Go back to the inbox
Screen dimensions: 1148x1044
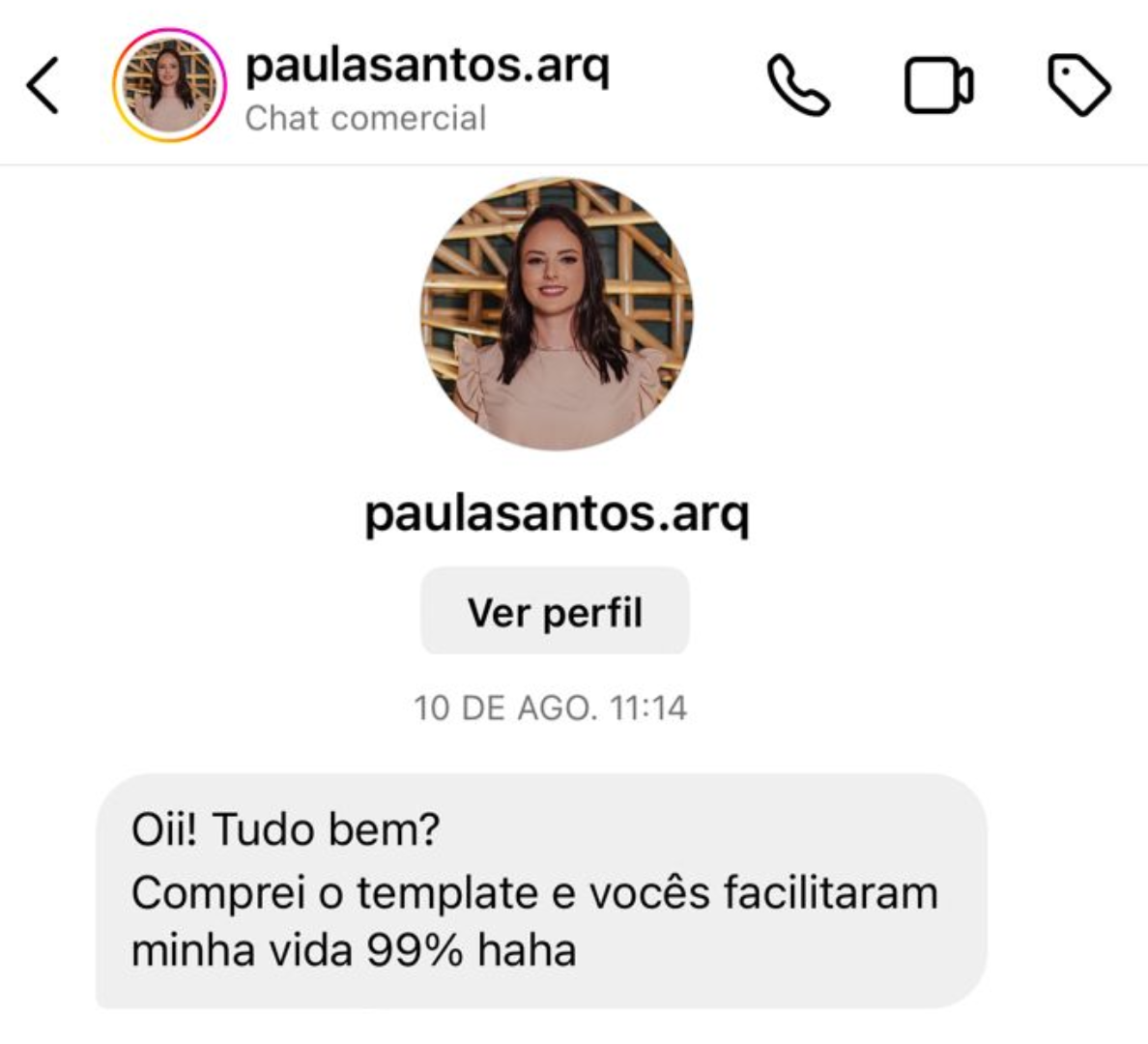click(43, 85)
